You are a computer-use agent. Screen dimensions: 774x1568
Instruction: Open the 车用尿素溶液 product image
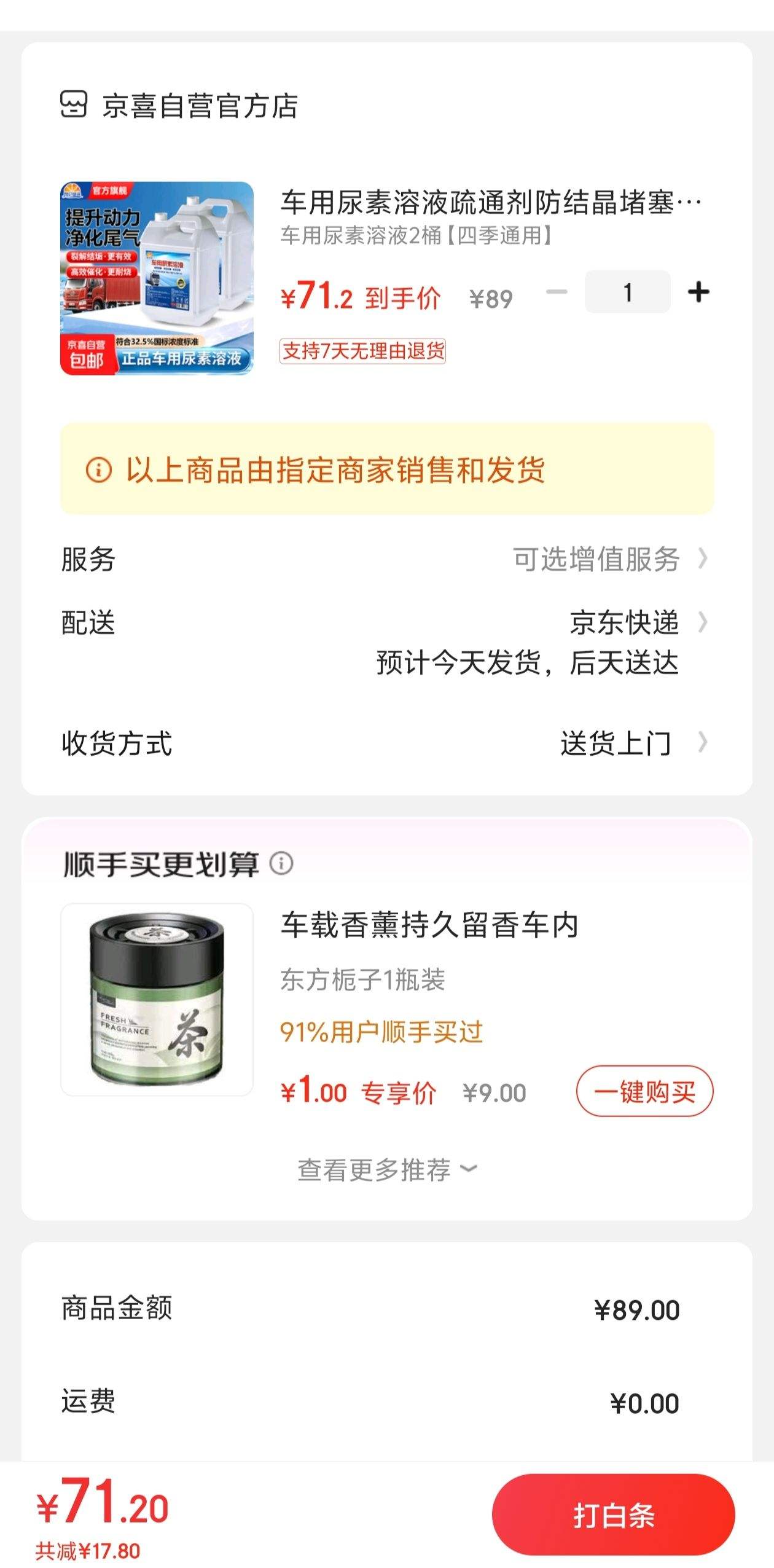(x=157, y=278)
